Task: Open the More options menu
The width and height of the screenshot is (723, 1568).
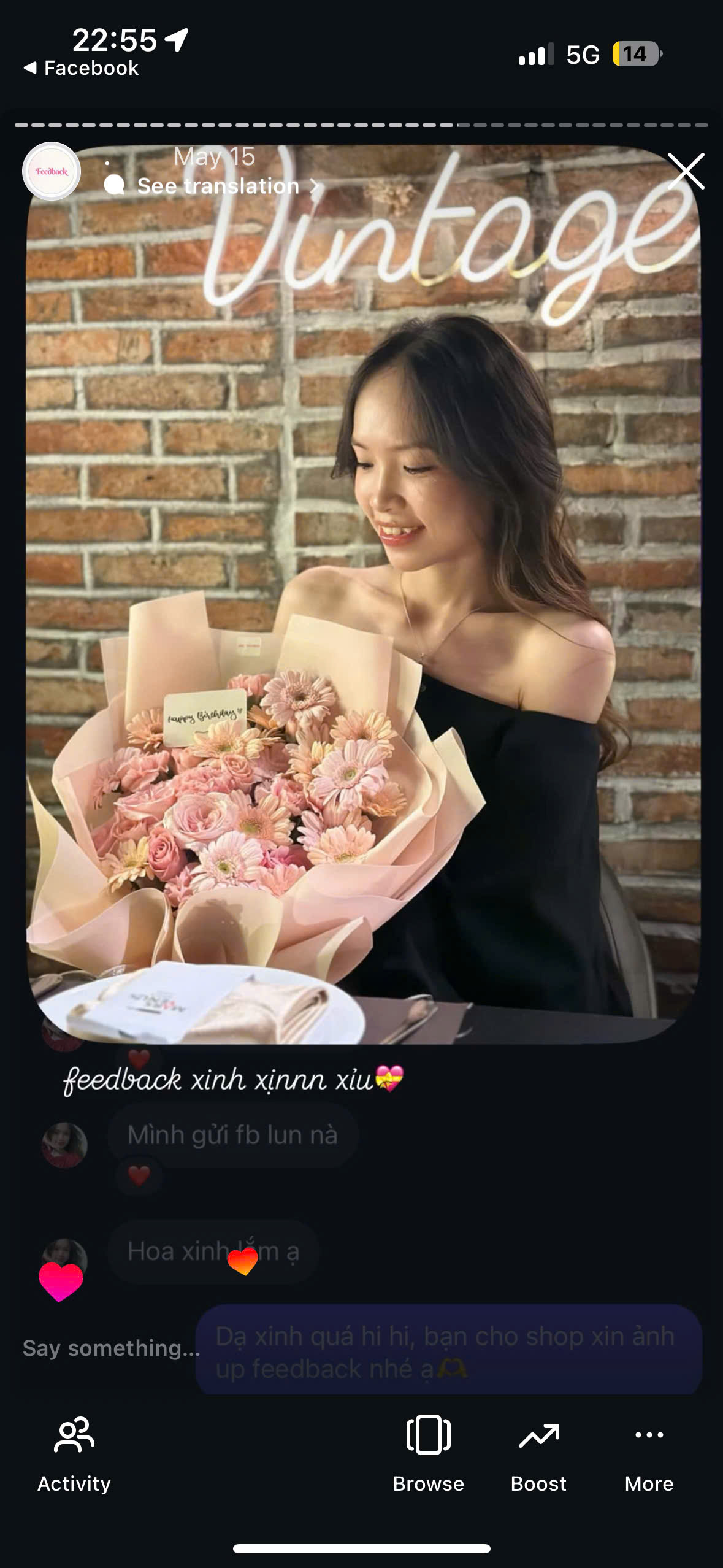Action: click(x=649, y=1453)
